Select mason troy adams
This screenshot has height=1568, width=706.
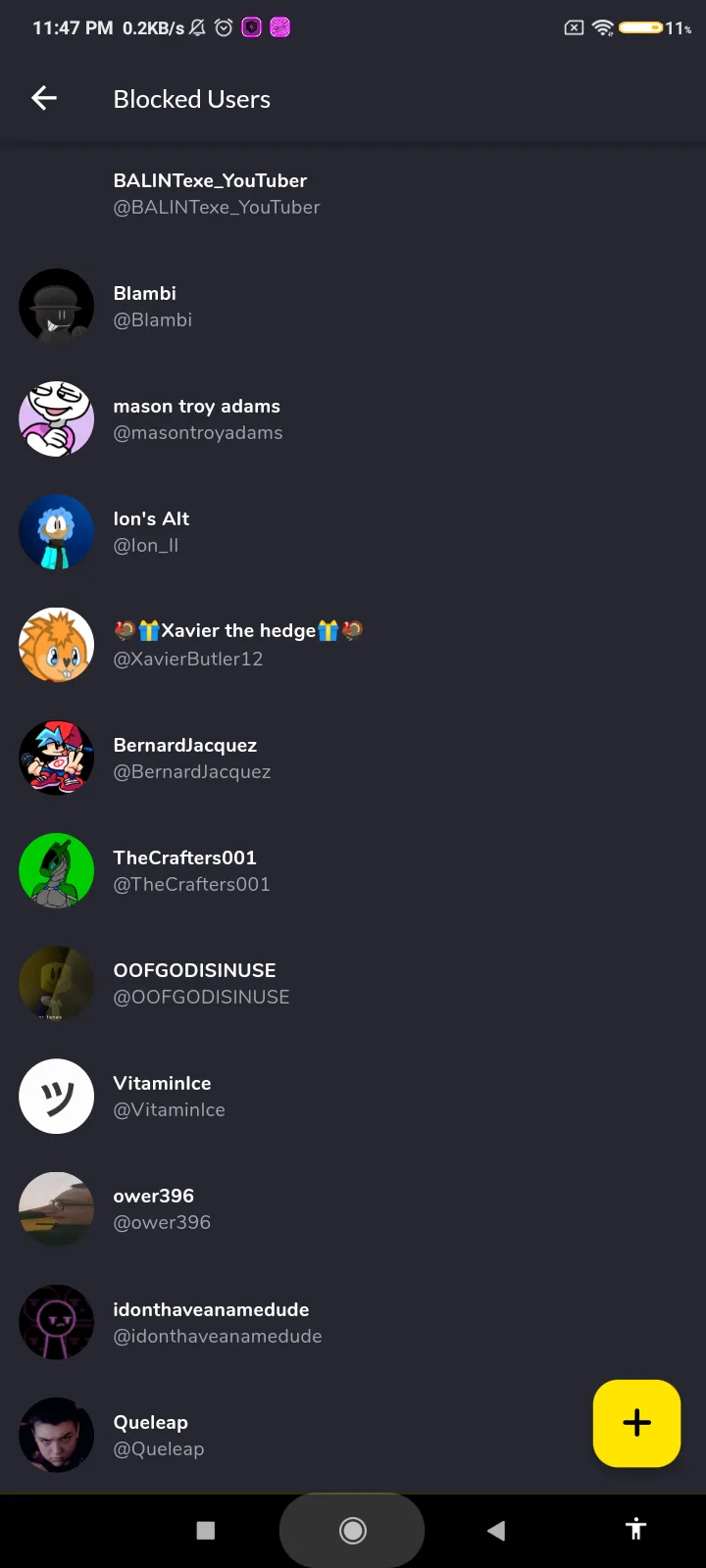pos(353,419)
